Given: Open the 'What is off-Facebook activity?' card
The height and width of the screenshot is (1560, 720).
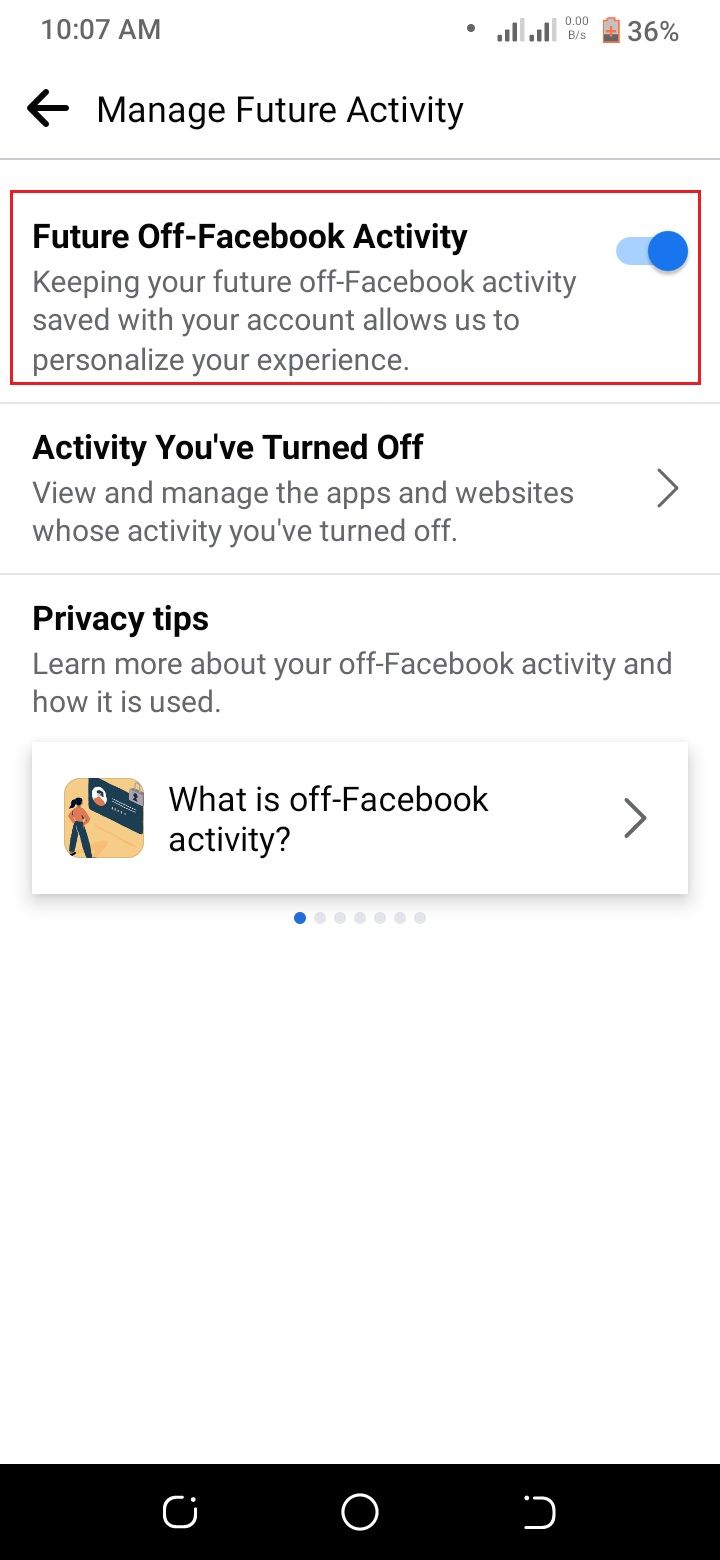Looking at the screenshot, I should tap(360, 818).
